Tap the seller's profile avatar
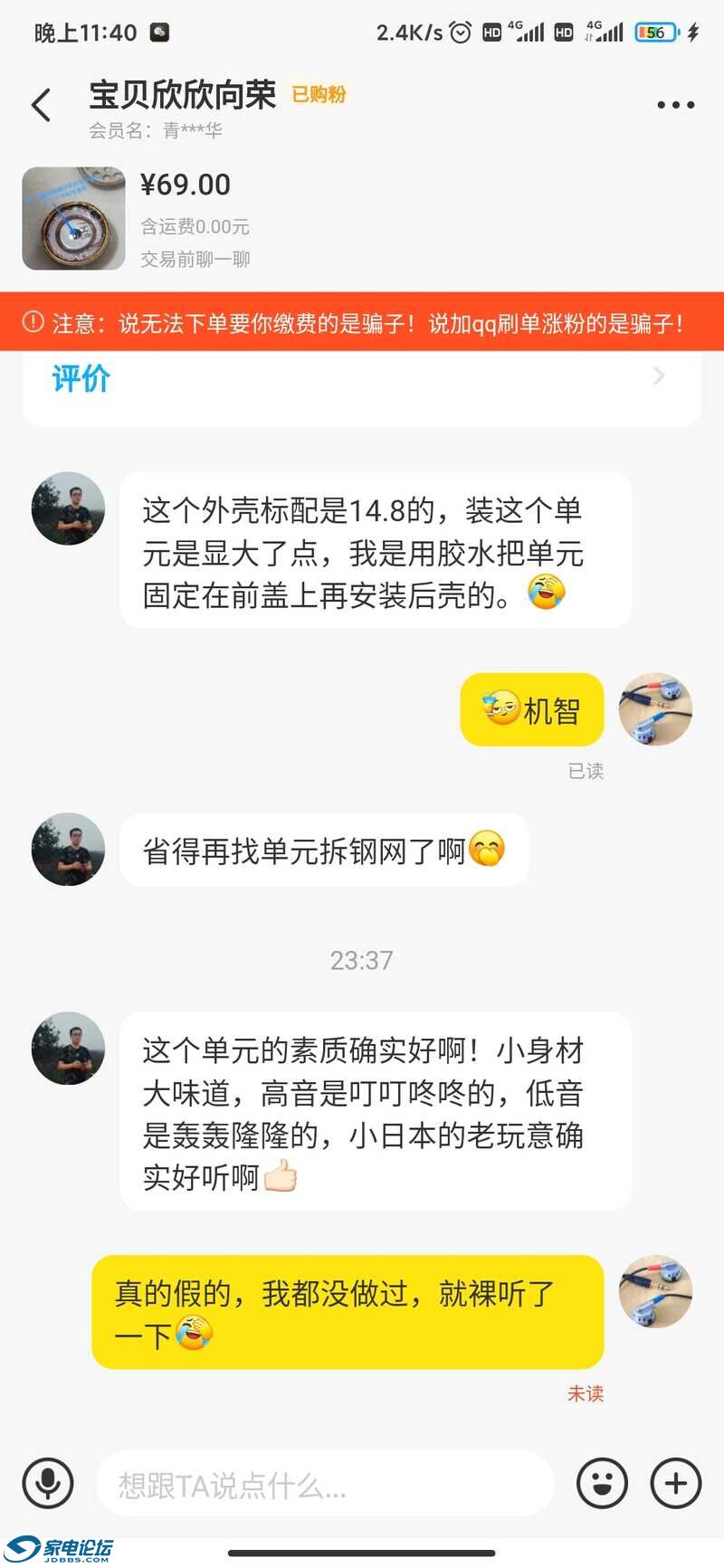Image resolution: width=724 pixels, height=1568 pixels. tap(68, 509)
